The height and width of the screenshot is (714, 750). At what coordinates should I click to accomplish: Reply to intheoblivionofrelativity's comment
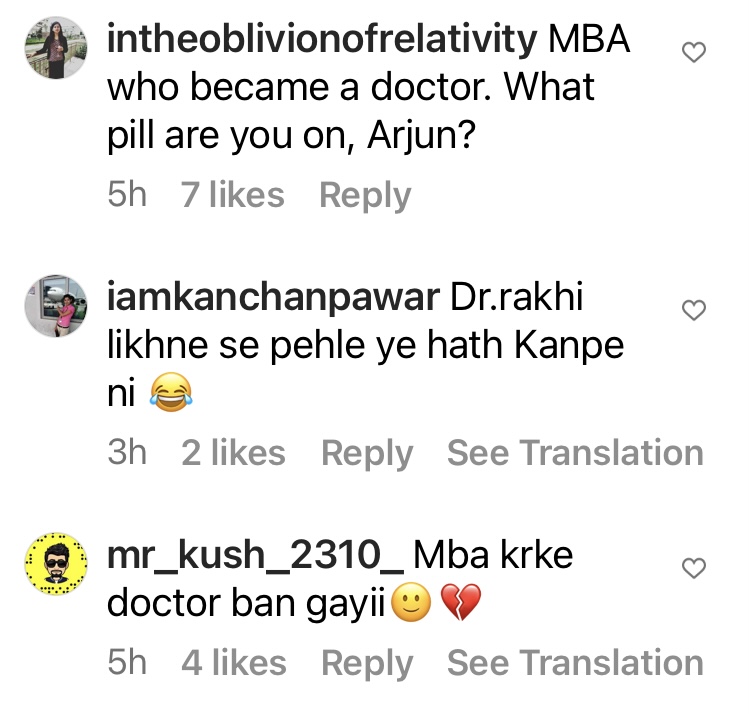(x=365, y=195)
